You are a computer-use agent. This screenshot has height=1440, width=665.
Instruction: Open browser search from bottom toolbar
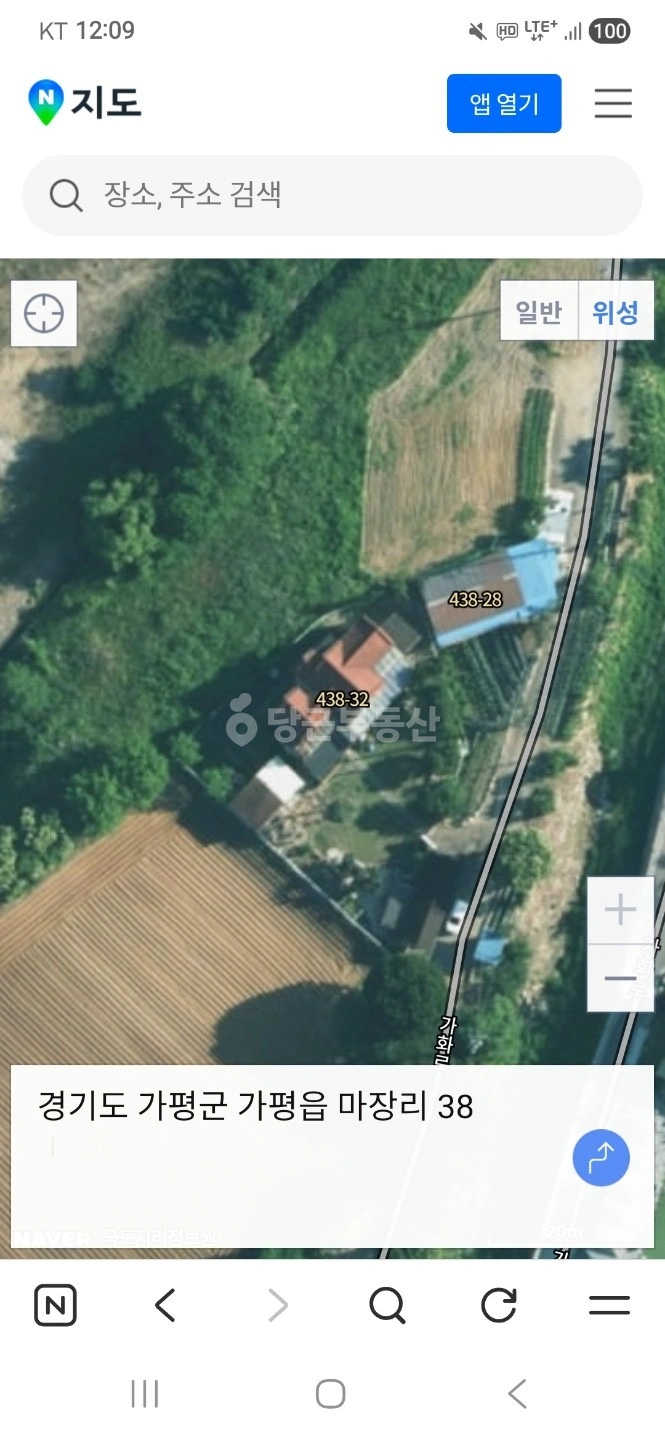pyautogui.click(x=387, y=1305)
